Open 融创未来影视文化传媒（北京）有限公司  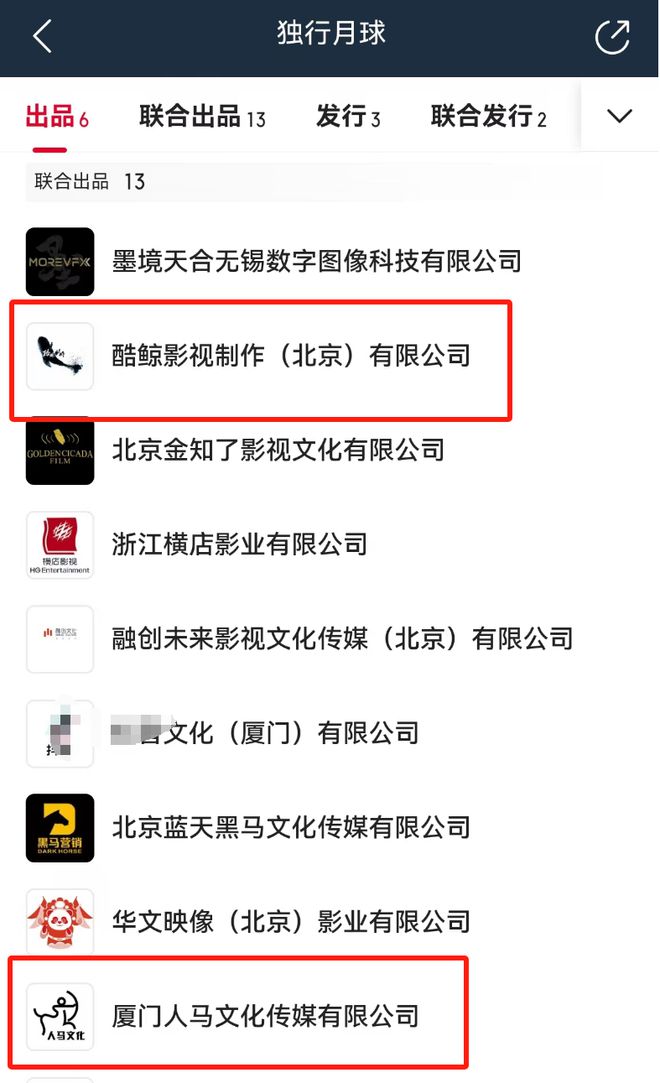point(342,638)
